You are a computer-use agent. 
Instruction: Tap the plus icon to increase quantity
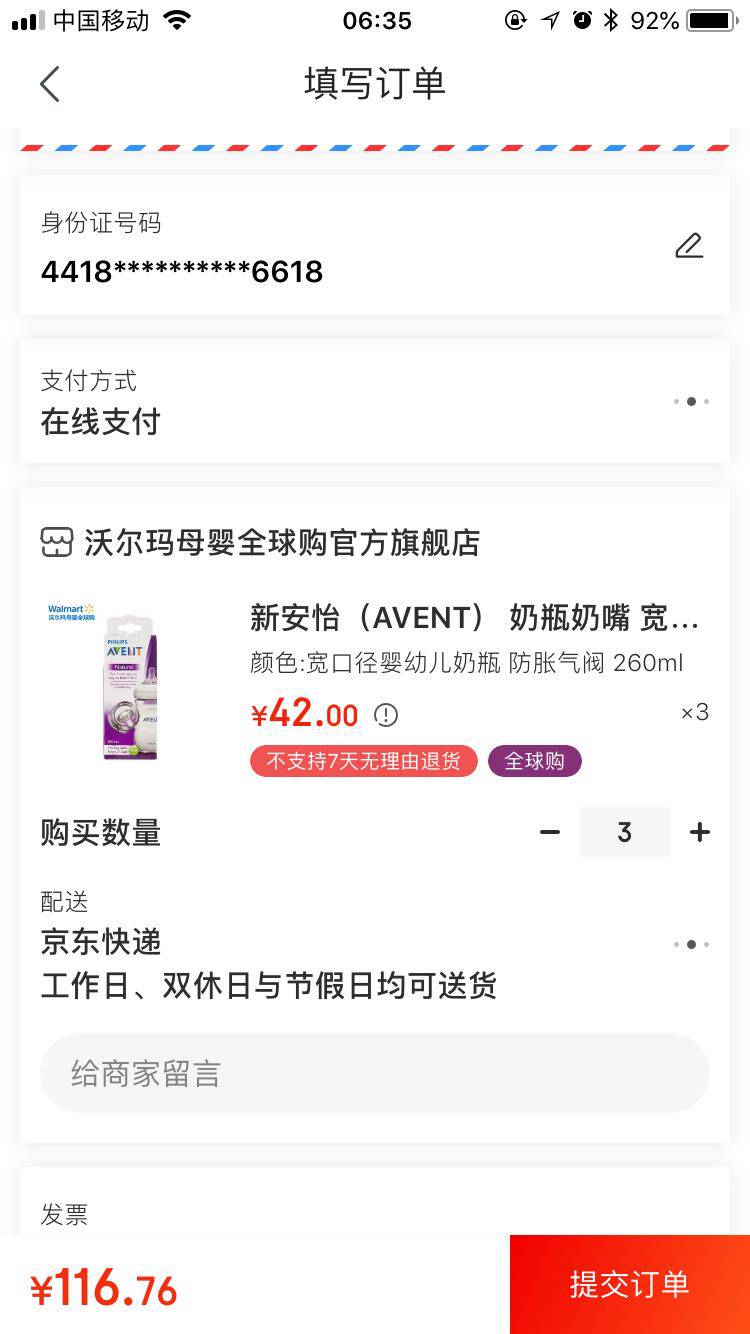[698, 831]
